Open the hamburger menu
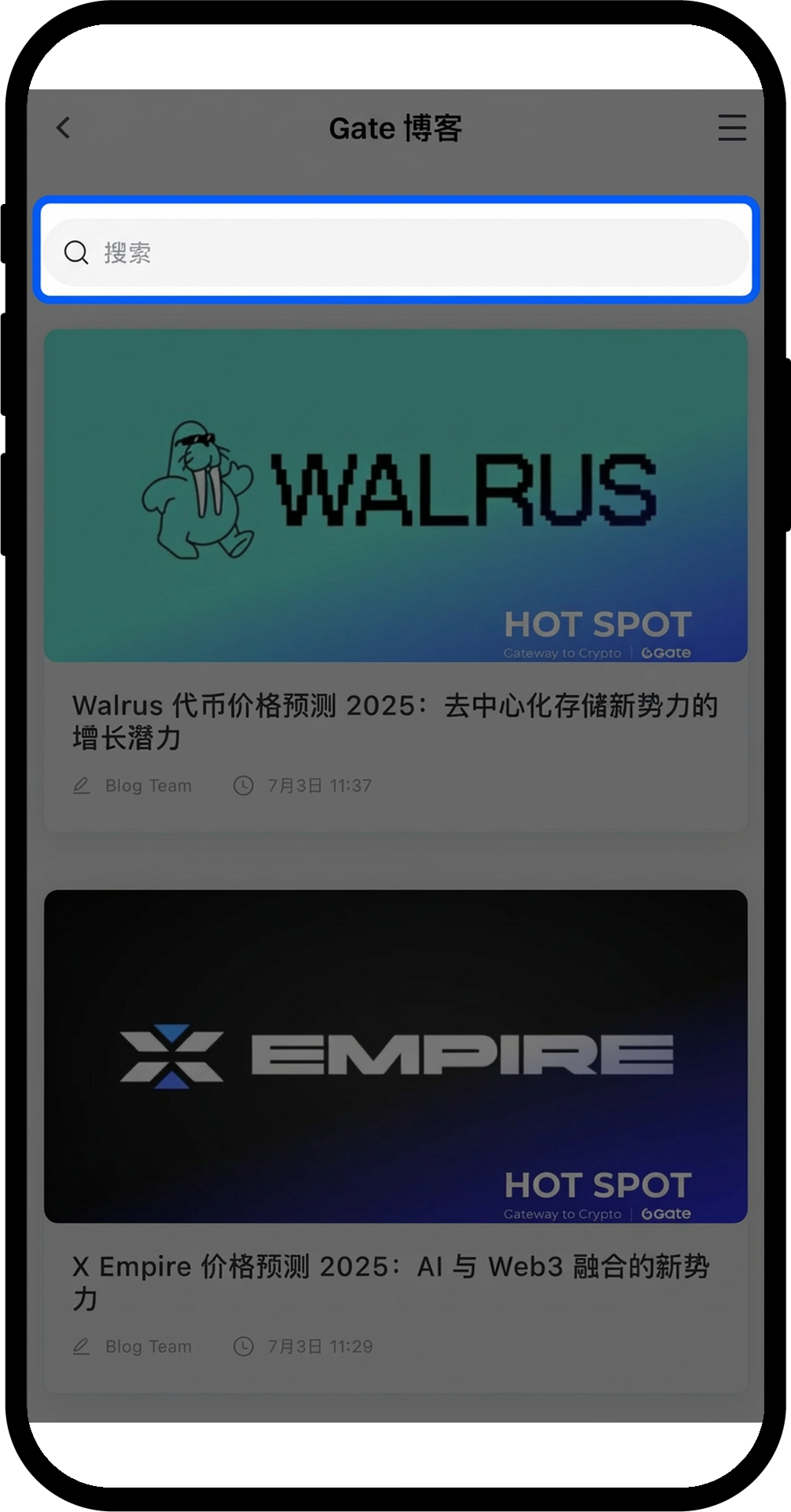Viewport: 791px width, 1512px height. [732, 127]
